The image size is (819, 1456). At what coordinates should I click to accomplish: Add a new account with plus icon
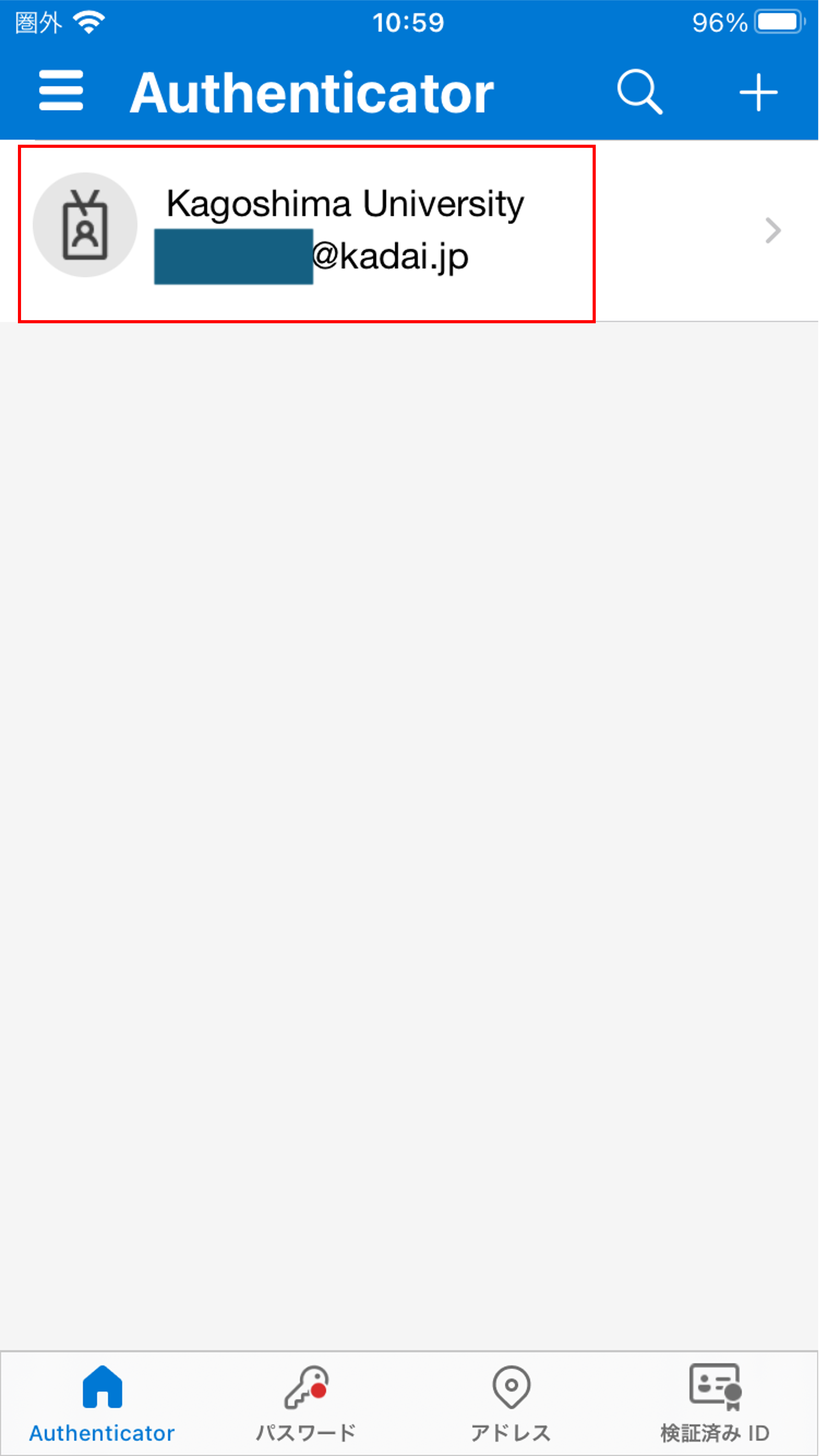point(759,92)
